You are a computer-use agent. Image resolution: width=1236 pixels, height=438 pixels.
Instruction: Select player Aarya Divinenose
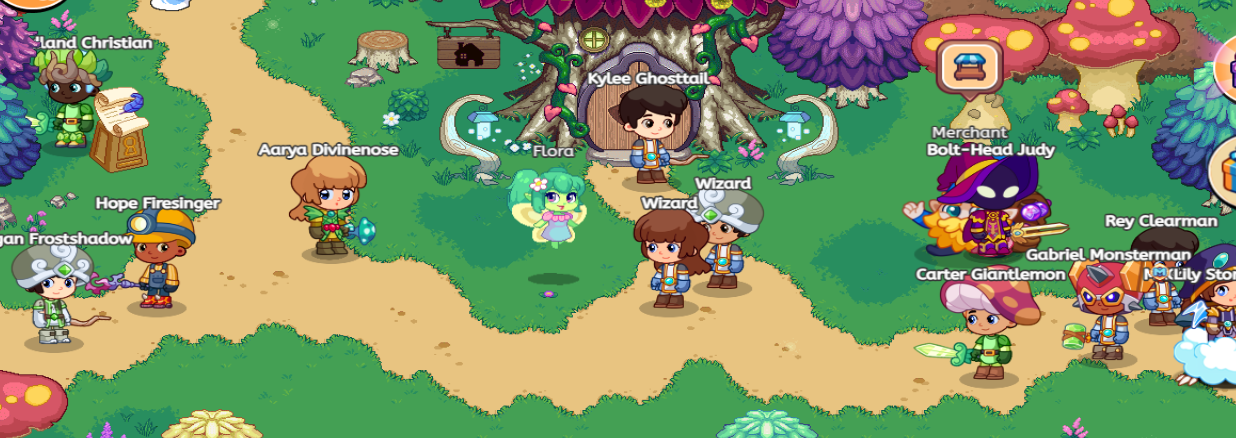[x=329, y=206]
